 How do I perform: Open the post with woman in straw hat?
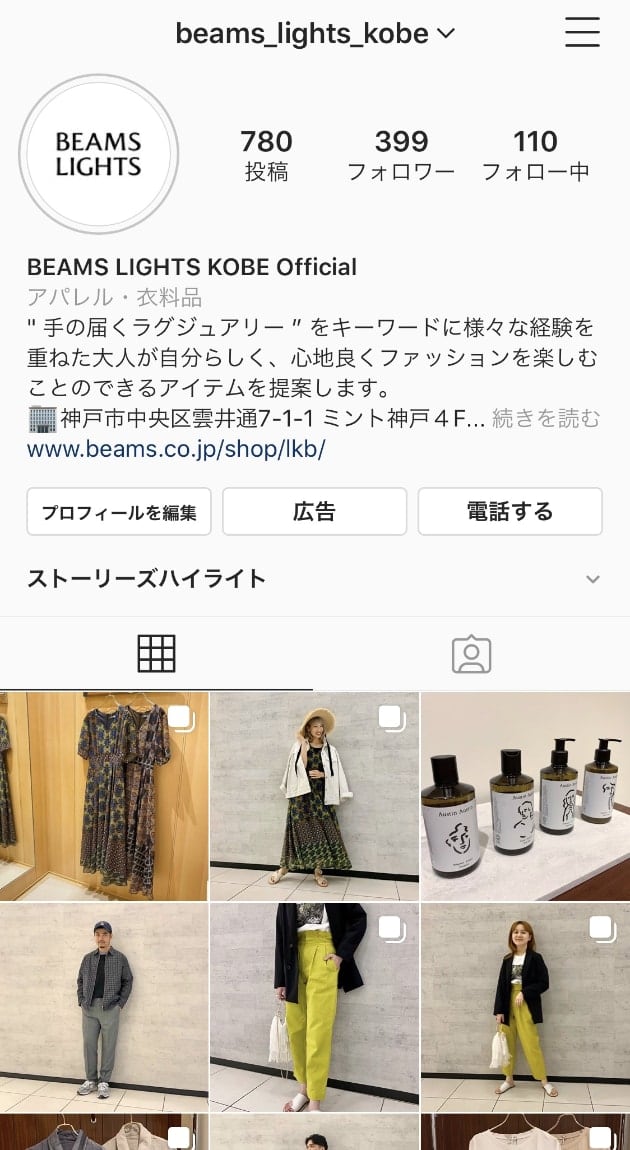click(314, 796)
